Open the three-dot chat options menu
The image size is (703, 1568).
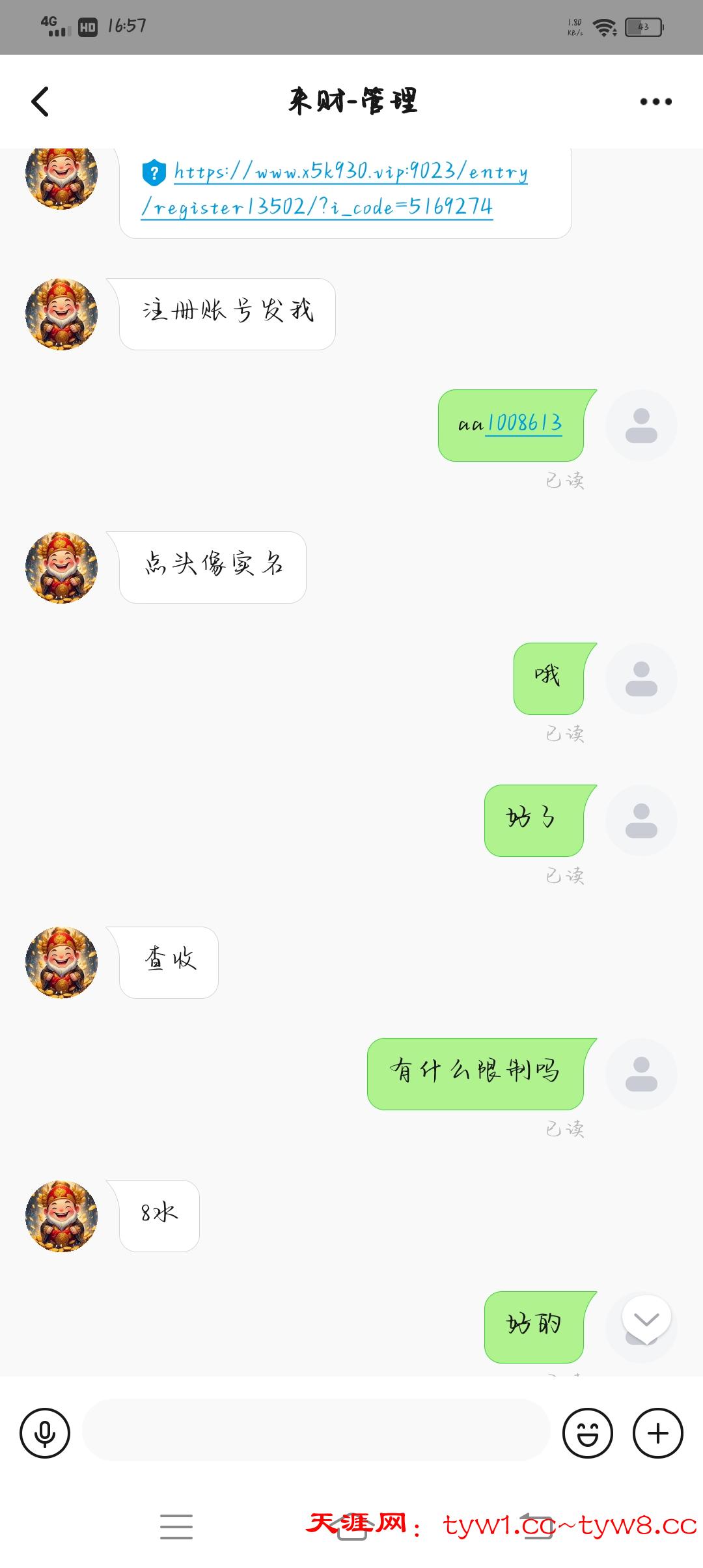click(655, 102)
